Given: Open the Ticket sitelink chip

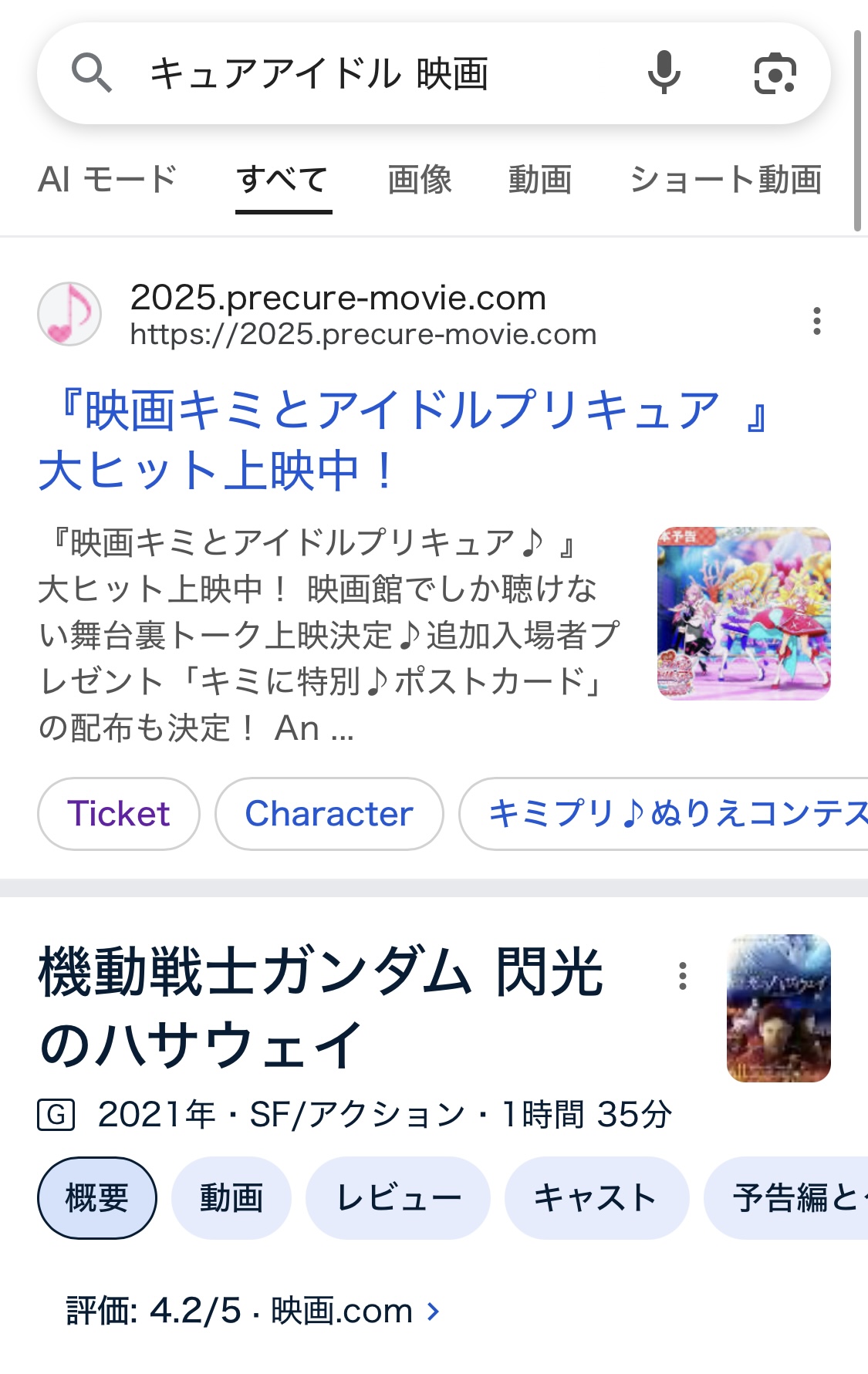Looking at the screenshot, I should (119, 814).
